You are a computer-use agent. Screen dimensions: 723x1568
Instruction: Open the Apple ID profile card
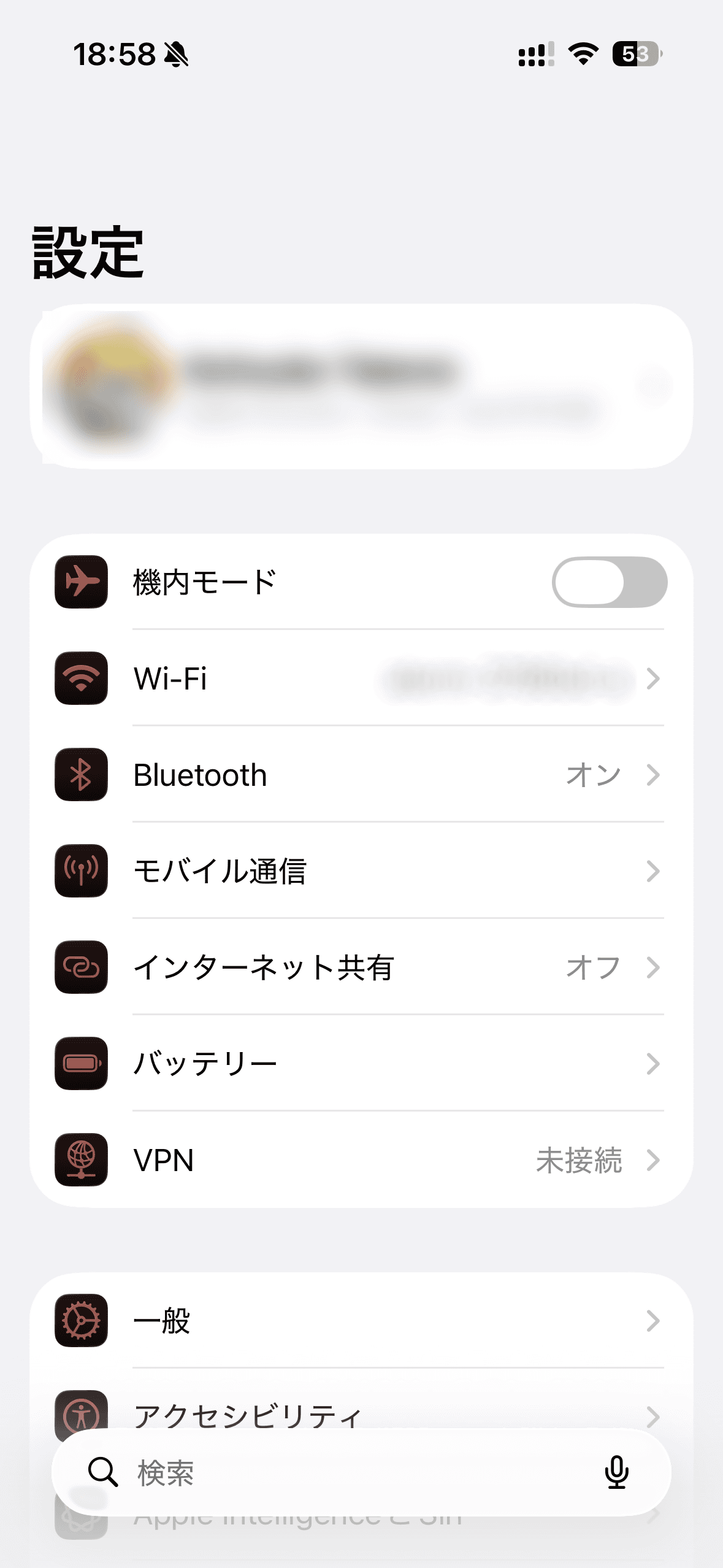click(362, 383)
